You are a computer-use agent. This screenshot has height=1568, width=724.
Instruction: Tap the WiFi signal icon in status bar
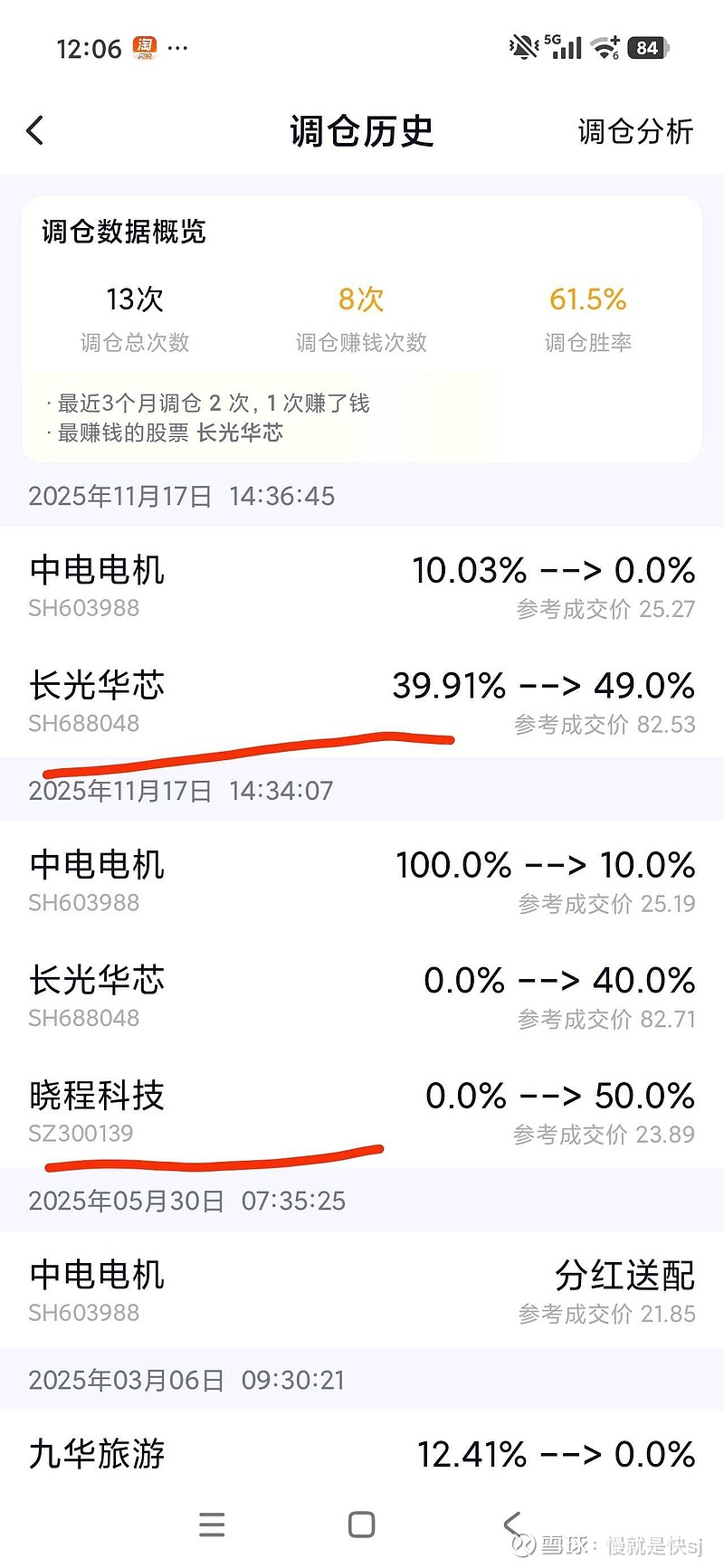point(607,45)
